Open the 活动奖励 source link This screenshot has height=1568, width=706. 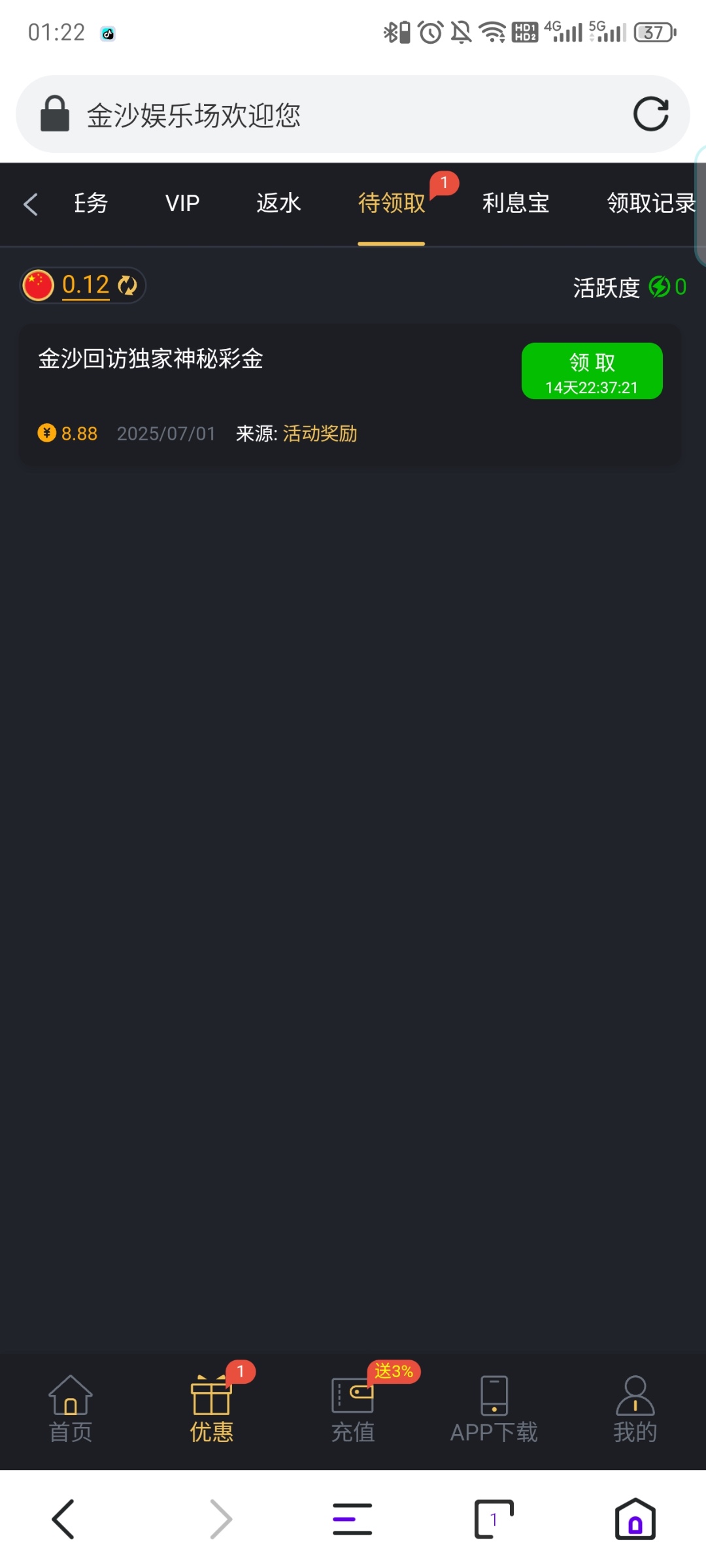tap(320, 433)
